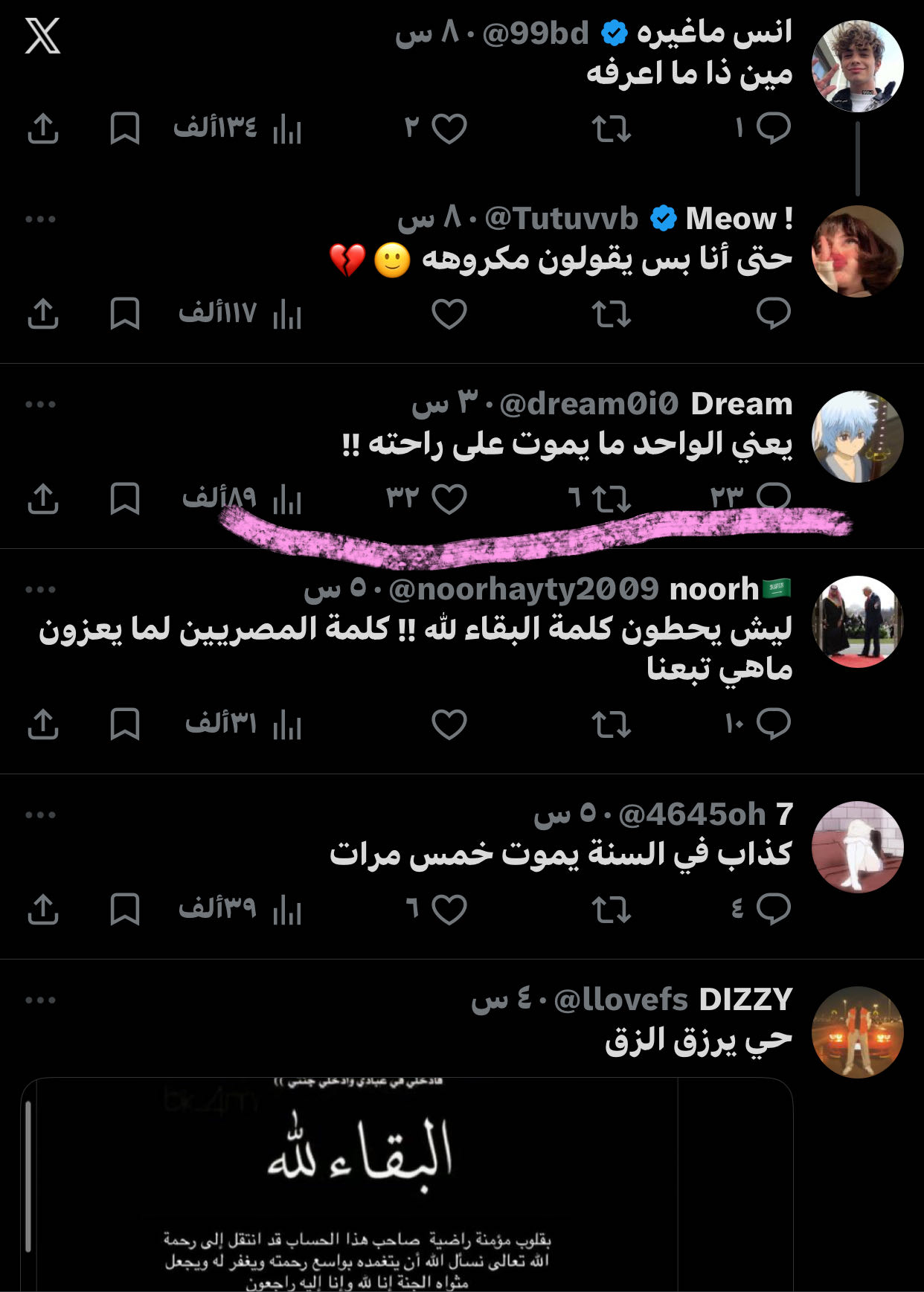Share the reply by @99bd
The image size is (924, 1292).
pos(43,129)
